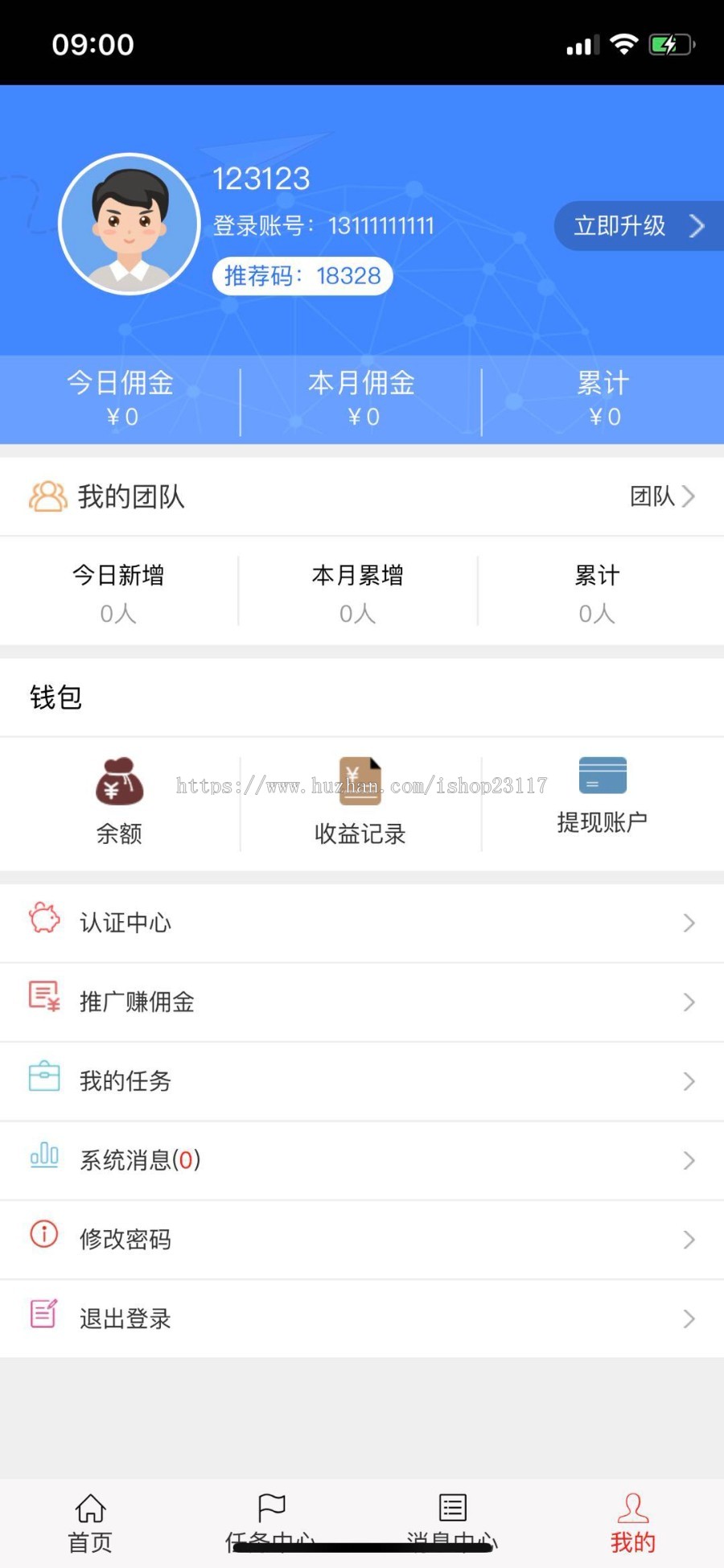This screenshot has width=724, height=1568.
Task: Switch to the 消息中心 tab
Action: click(452, 1521)
